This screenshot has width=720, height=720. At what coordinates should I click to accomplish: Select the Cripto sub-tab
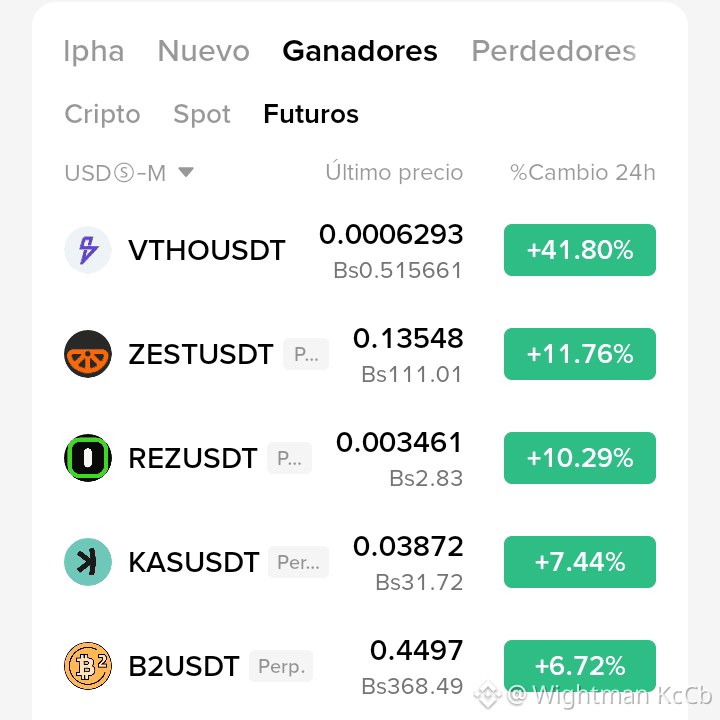coord(102,114)
